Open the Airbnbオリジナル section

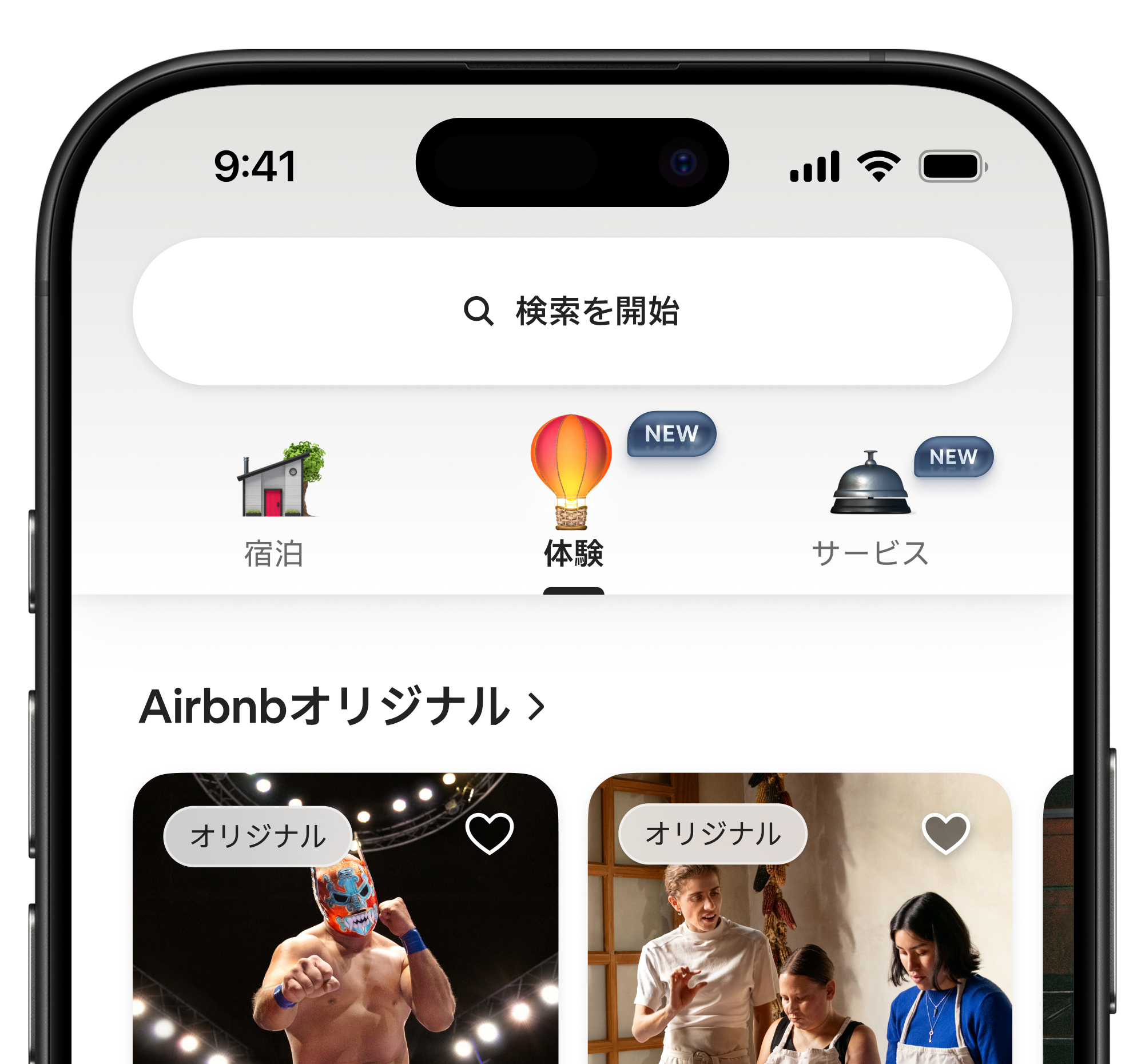342,707
